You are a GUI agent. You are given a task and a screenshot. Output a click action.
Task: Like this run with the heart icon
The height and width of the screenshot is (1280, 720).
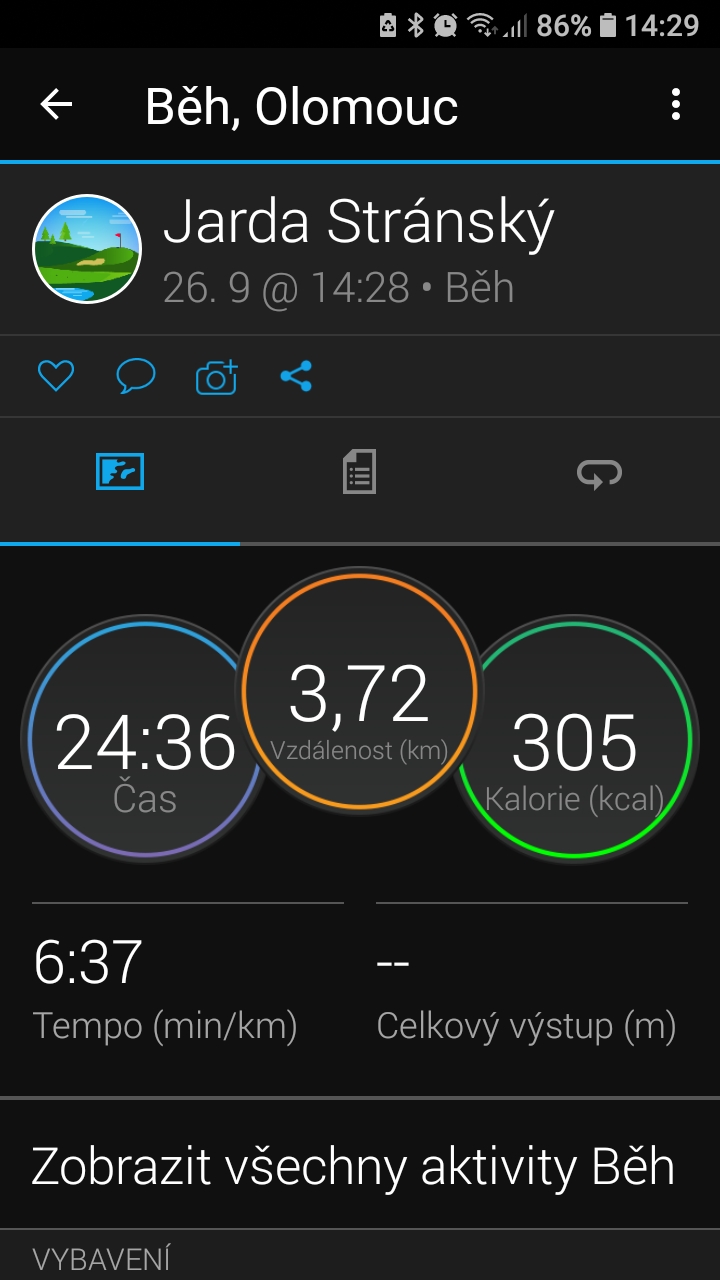pyautogui.click(x=56, y=377)
